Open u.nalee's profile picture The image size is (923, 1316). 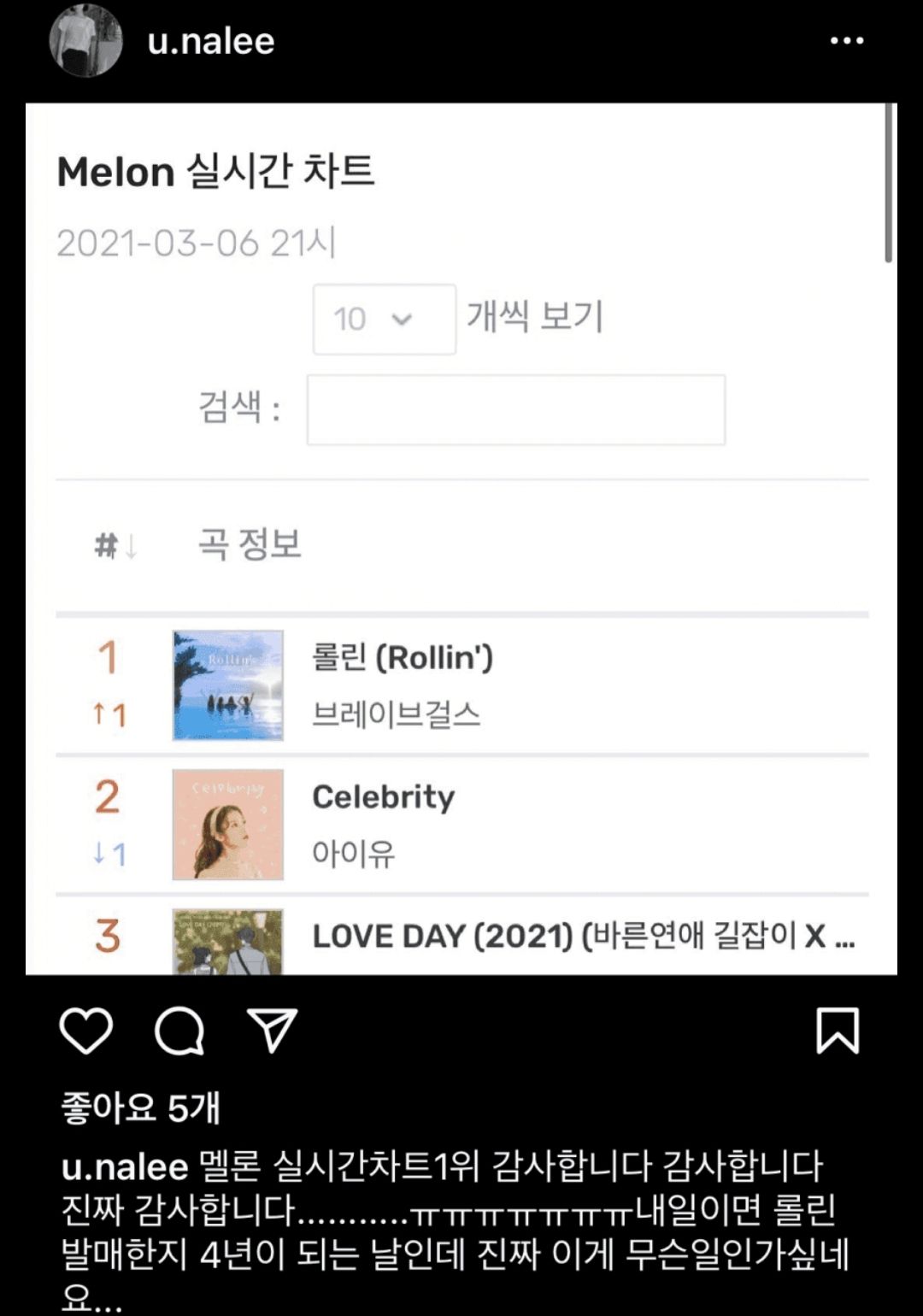coord(85,40)
